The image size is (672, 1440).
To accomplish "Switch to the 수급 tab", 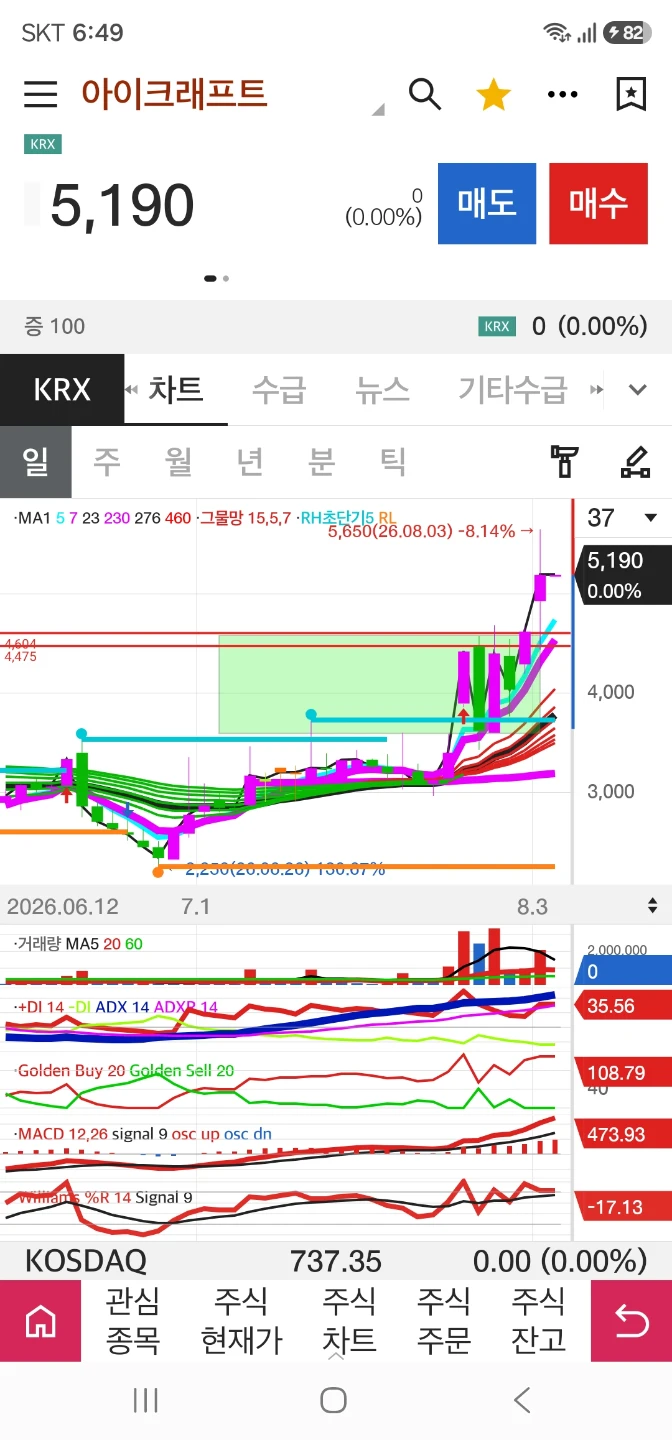I will click(x=279, y=389).
